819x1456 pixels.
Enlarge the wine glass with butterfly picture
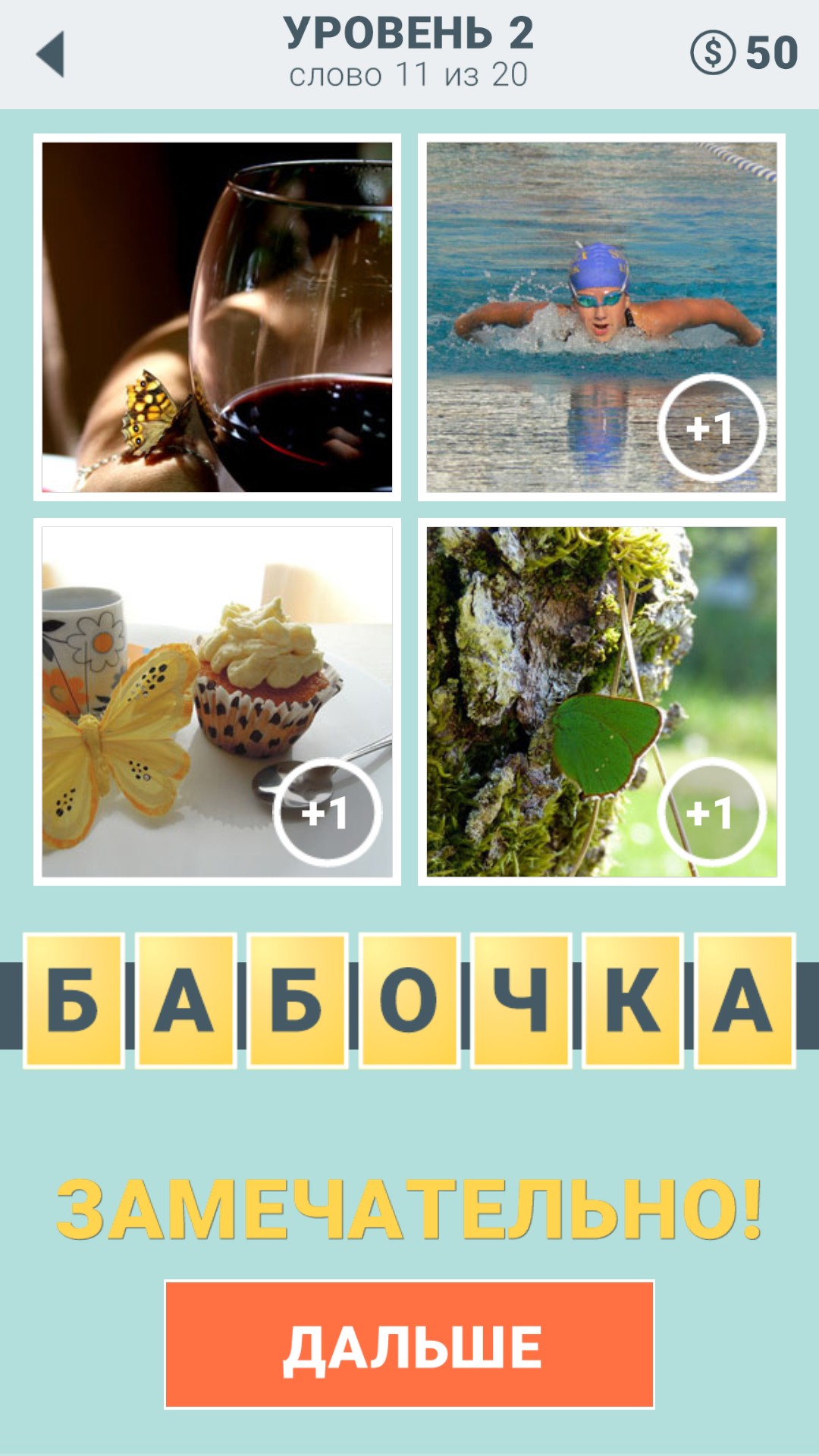coord(217,317)
